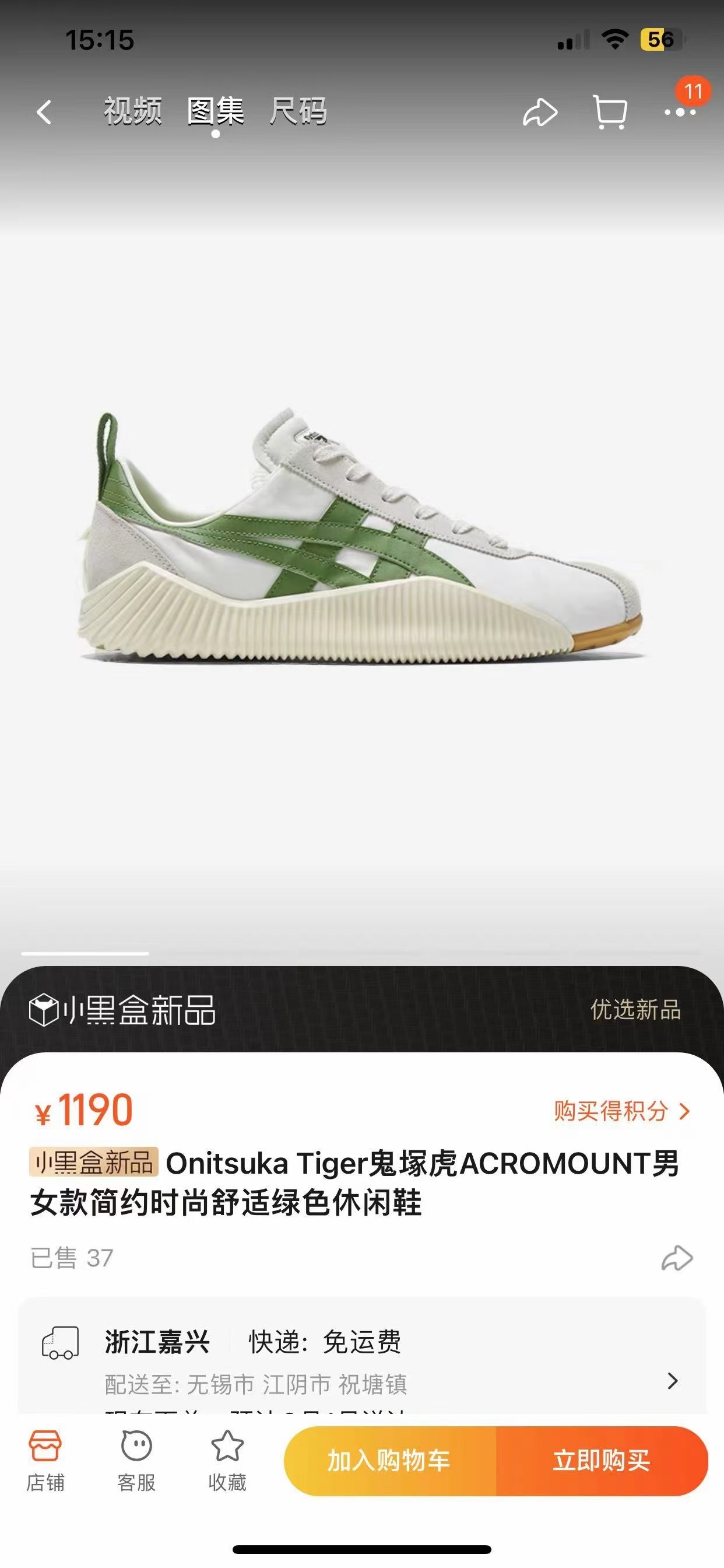
Task: Contact 客服 customer service
Action: pos(136,1460)
